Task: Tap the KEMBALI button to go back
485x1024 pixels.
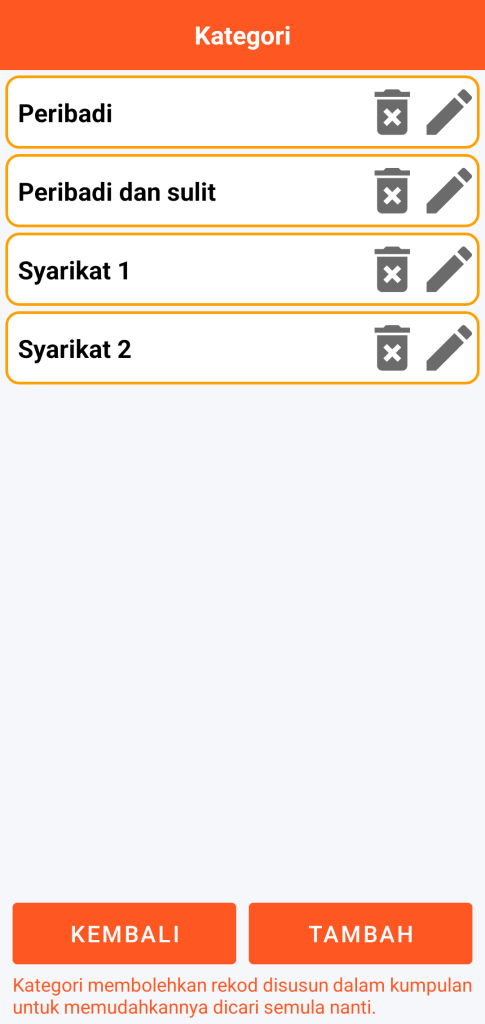Action: click(x=124, y=933)
